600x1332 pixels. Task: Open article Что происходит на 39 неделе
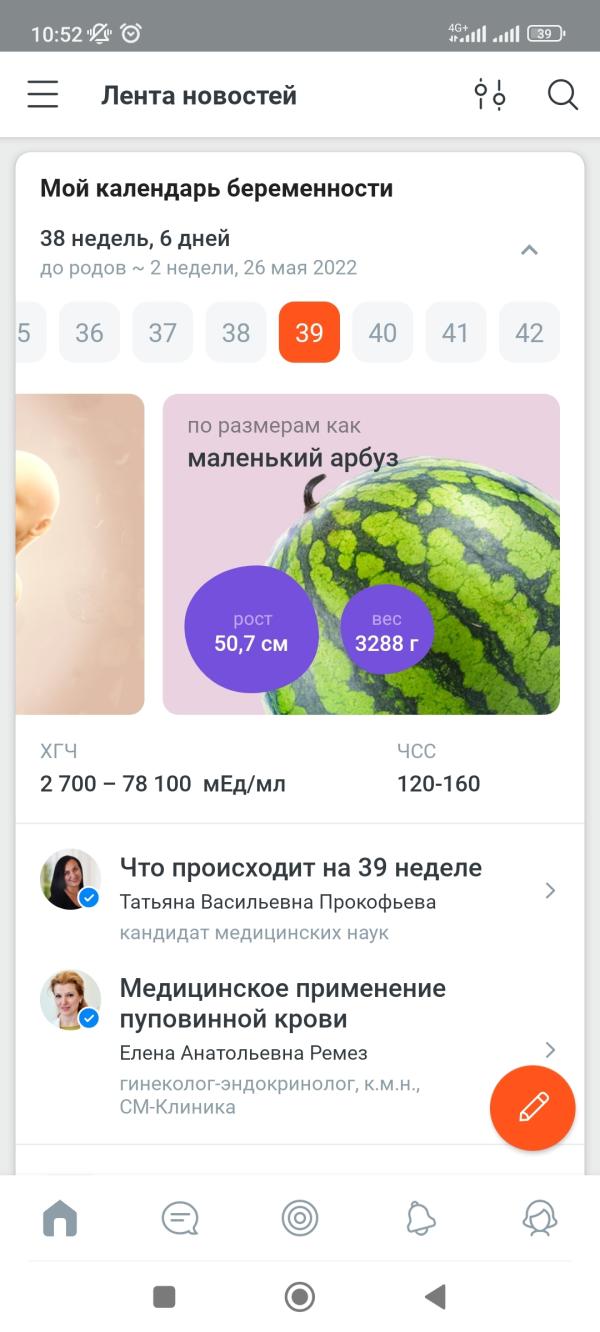point(300,888)
